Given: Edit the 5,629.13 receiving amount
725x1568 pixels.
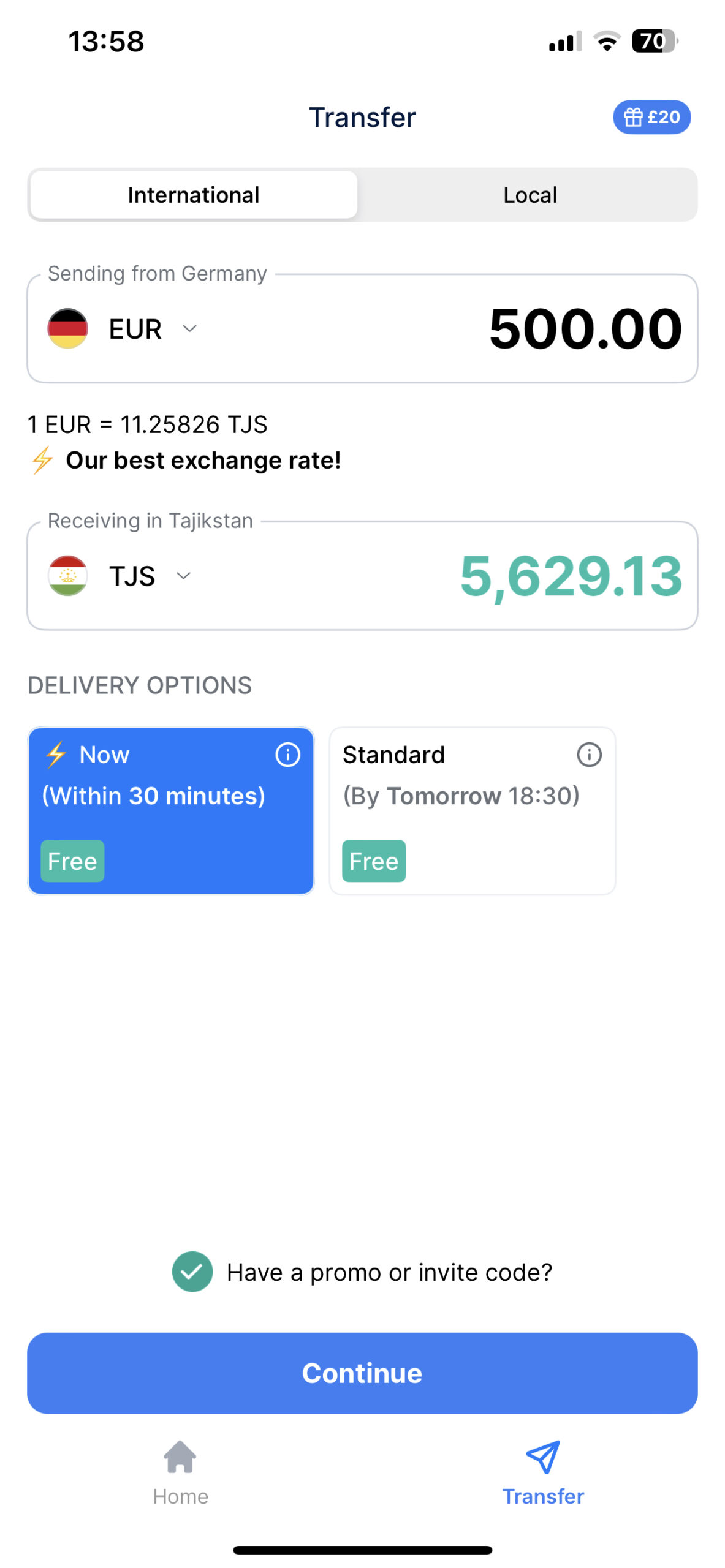Looking at the screenshot, I should point(570,576).
